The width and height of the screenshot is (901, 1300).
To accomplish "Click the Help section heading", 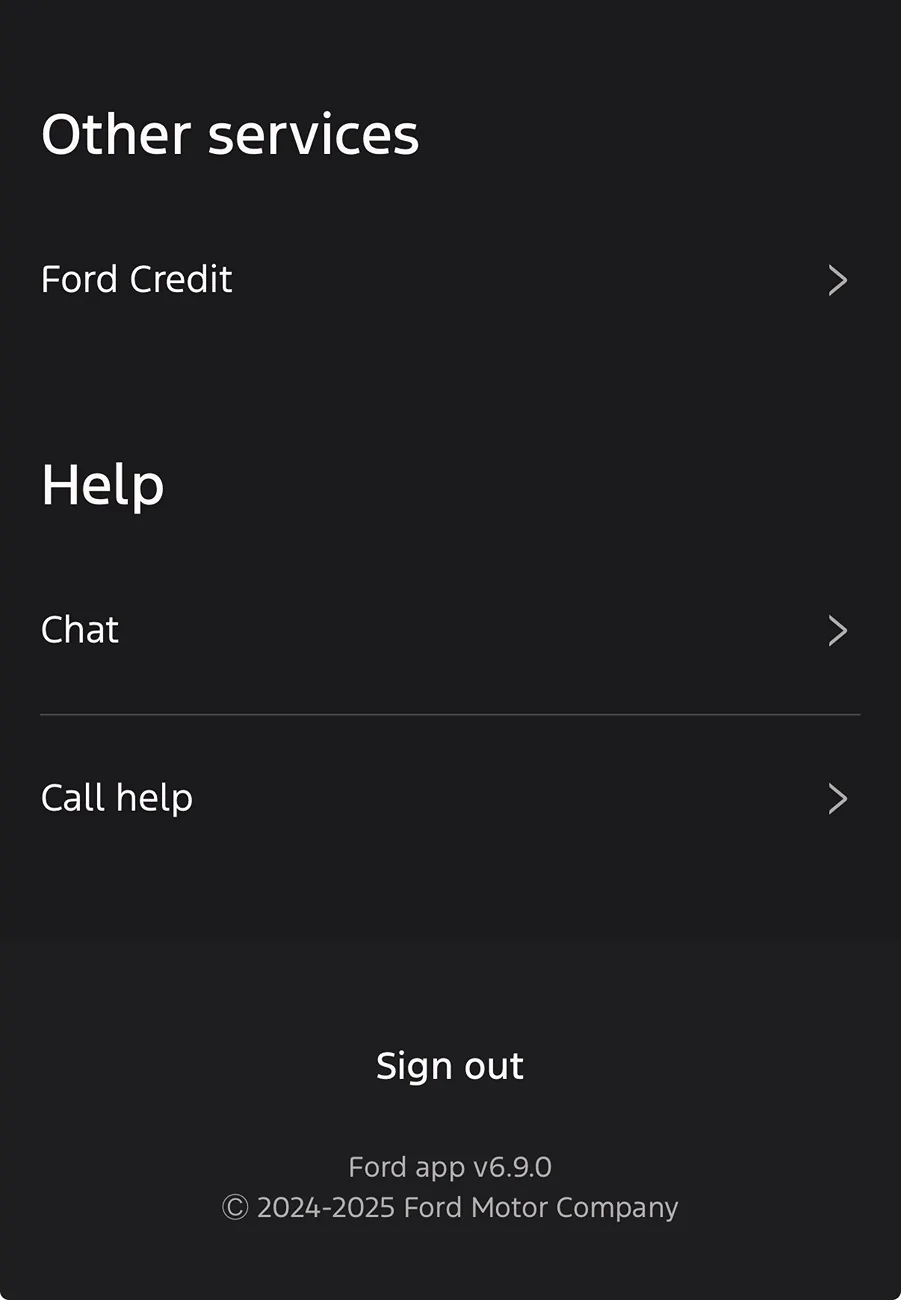I will (101, 484).
